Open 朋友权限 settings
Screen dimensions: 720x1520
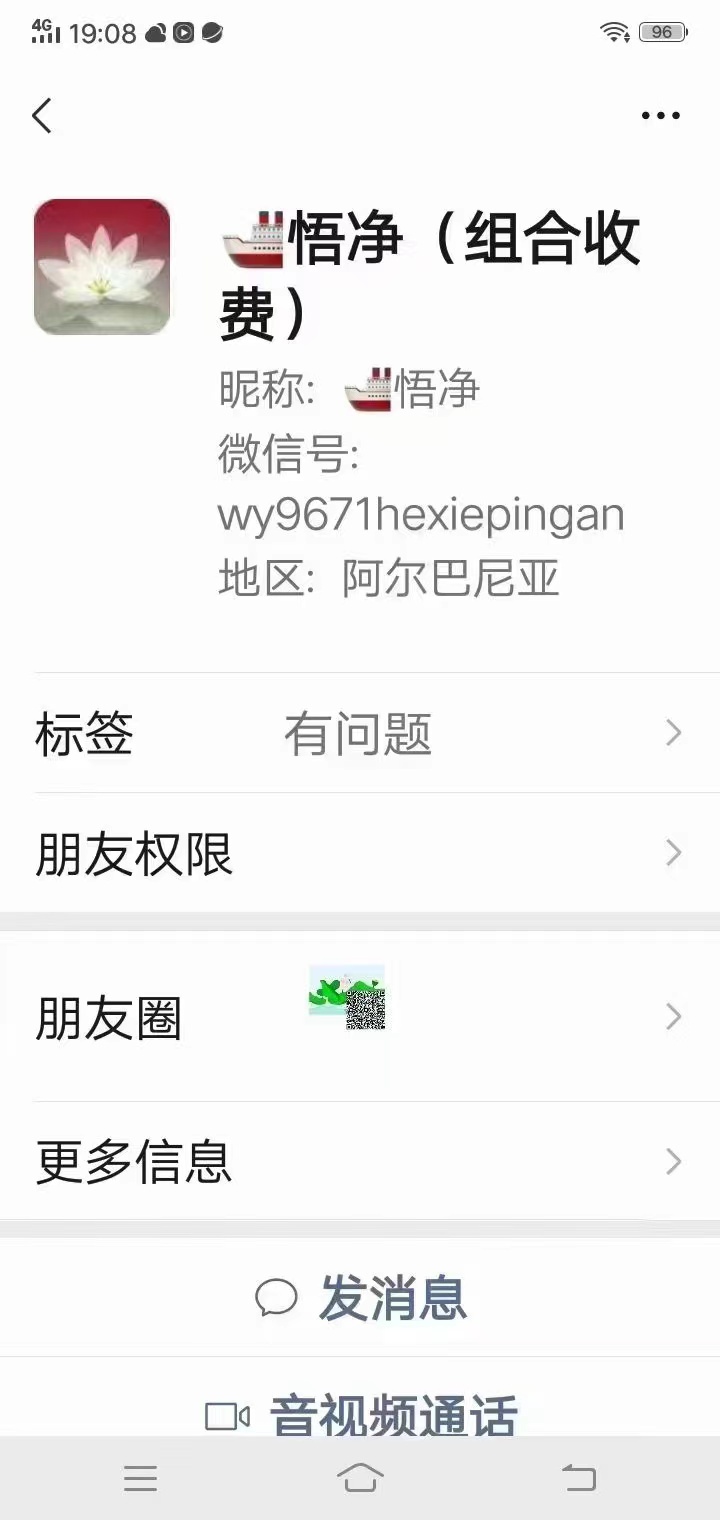[360, 854]
